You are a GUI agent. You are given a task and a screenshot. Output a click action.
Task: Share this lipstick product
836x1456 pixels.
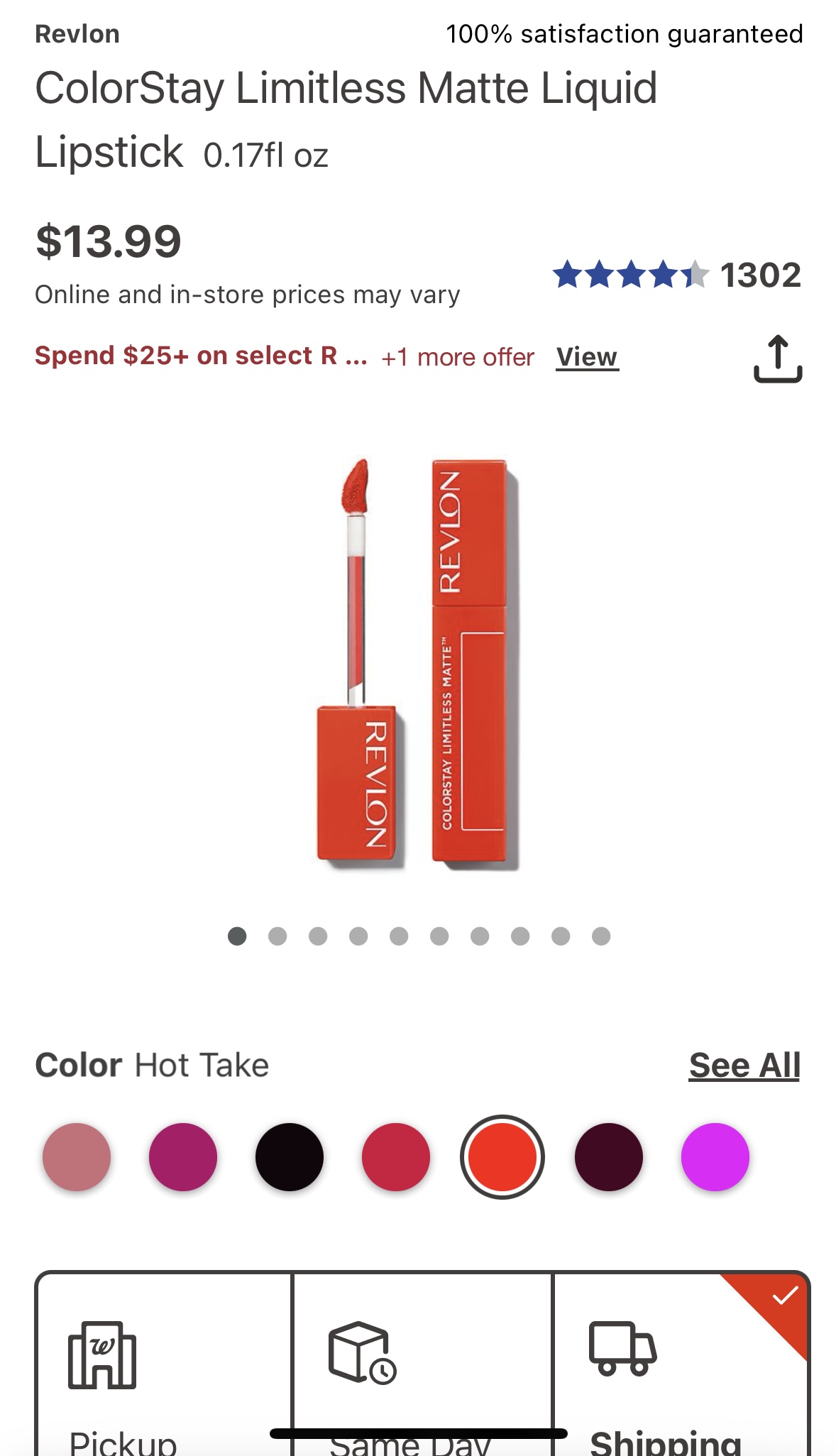[x=777, y=359]
